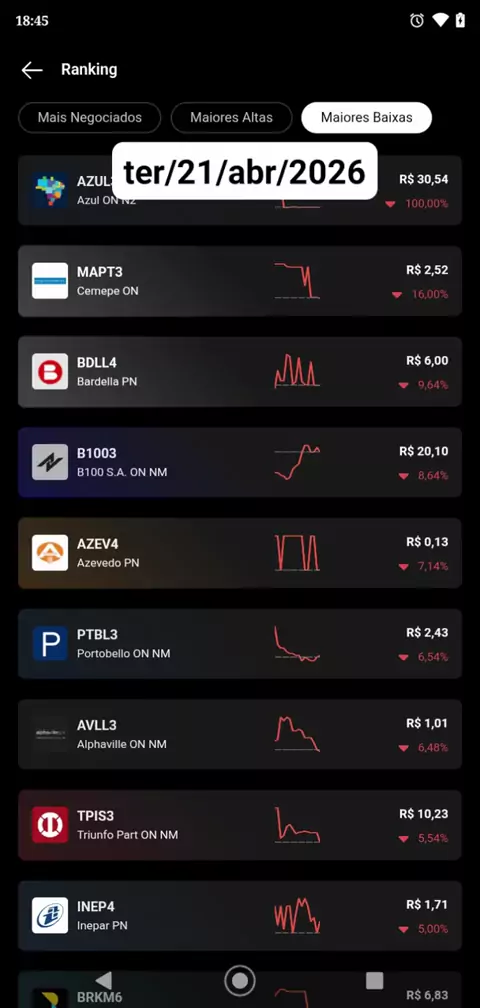Open the MAPT3 Cemepe ON card
This screenshot has height=1008, width=480.
[x=240, y=281]
